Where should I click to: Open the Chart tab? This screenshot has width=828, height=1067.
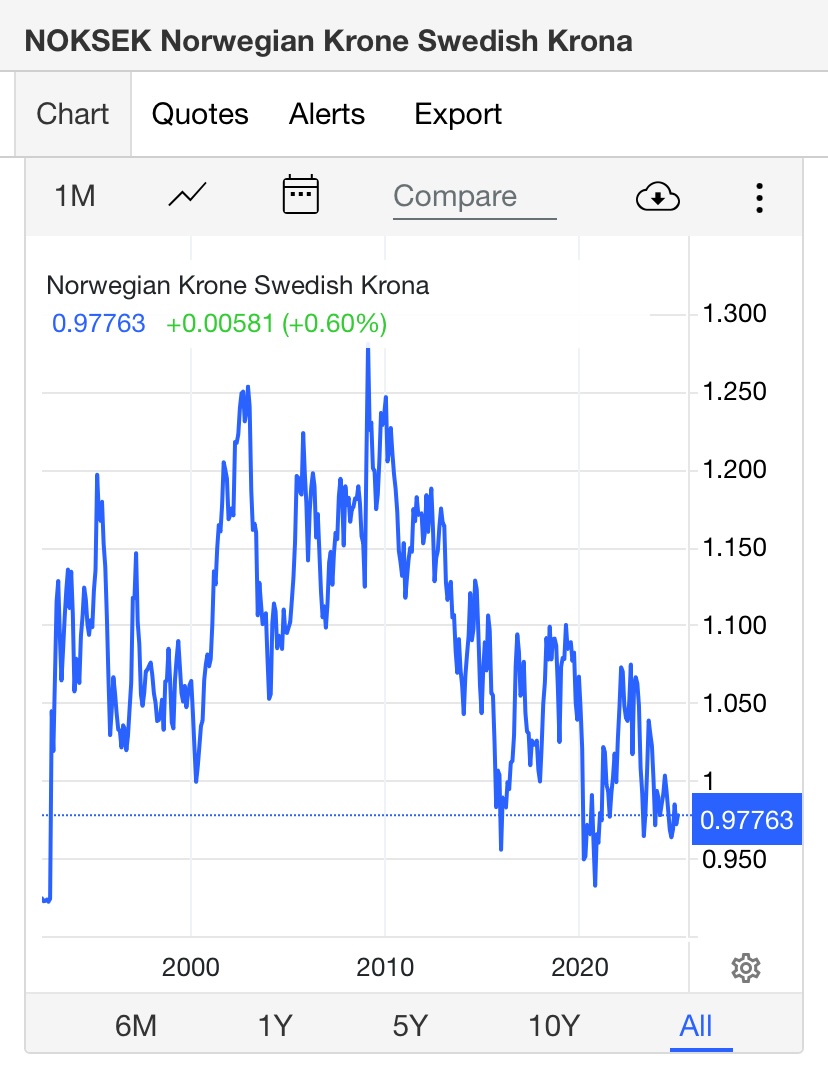[72, 114]
